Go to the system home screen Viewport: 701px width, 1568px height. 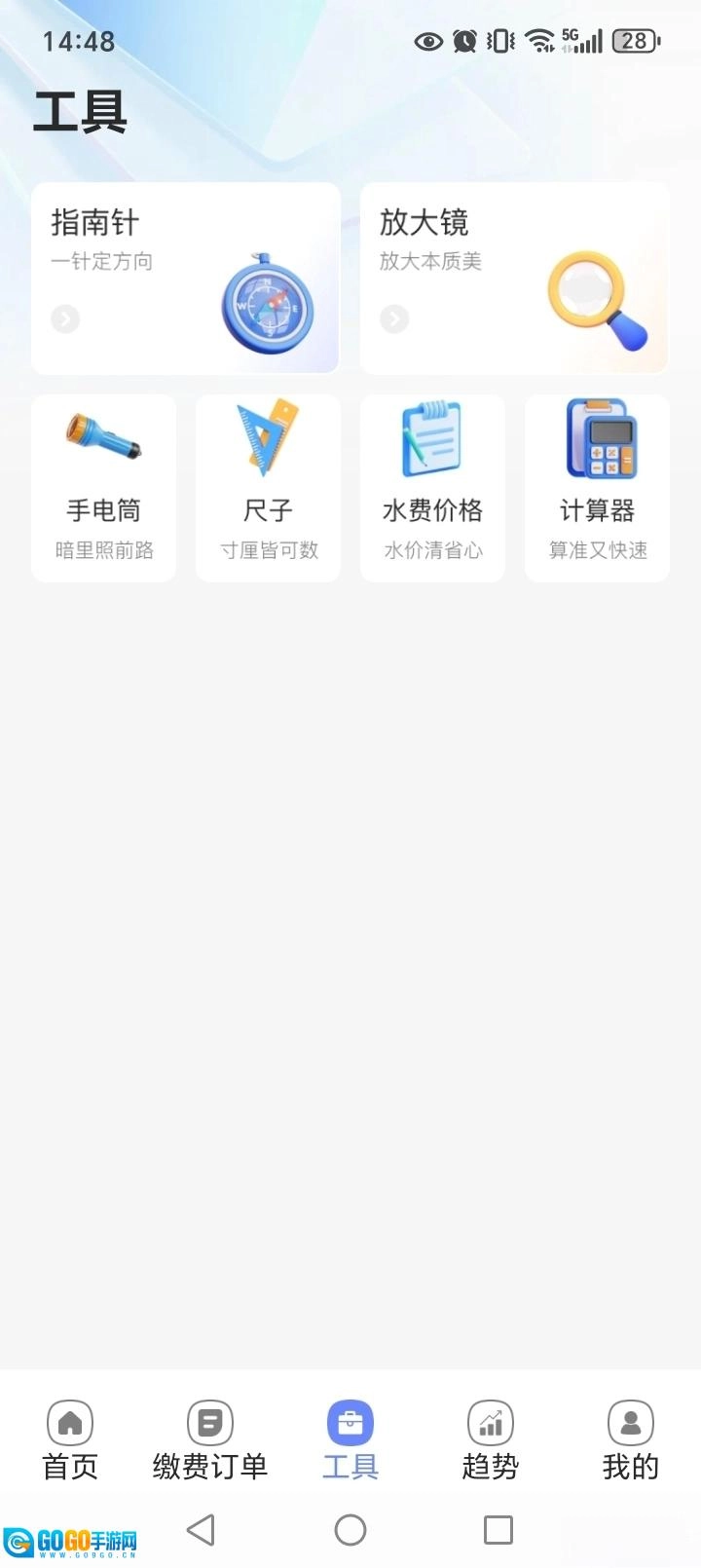(x=350, y=1530)
